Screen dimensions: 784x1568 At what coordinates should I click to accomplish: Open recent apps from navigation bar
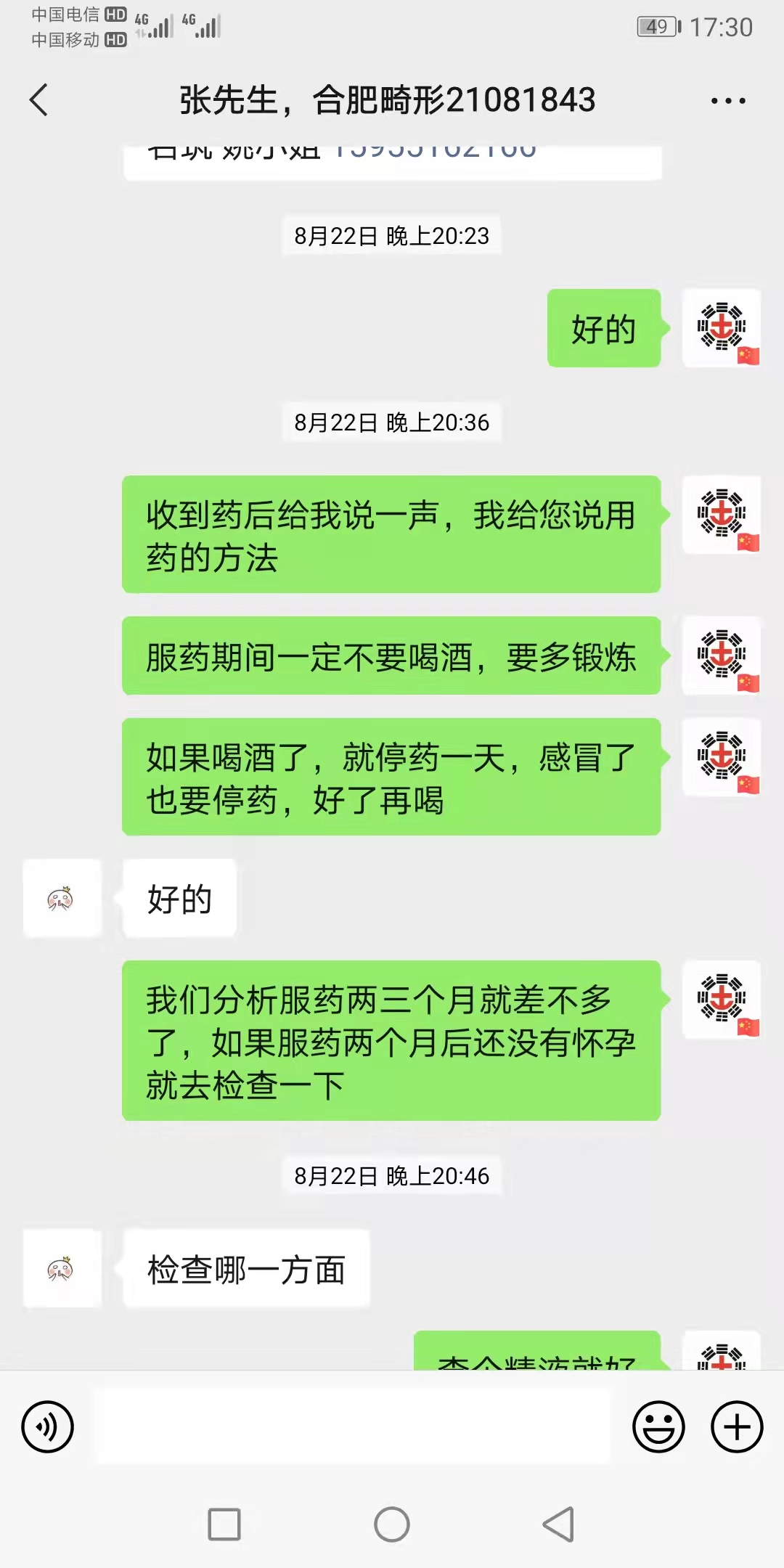[x=224, y=1524]
